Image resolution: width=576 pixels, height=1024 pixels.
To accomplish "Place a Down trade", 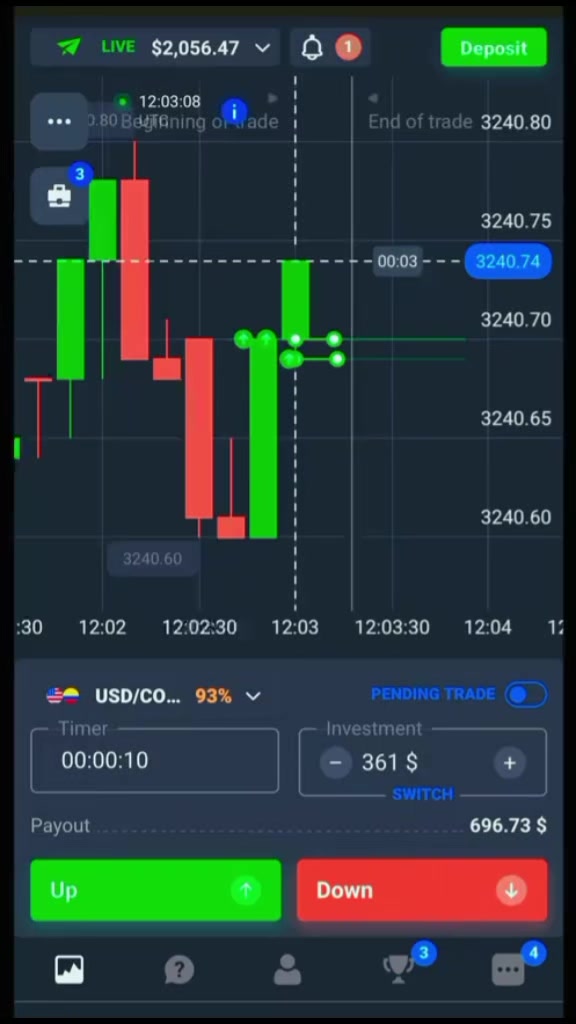I will [x=423, y=890].
